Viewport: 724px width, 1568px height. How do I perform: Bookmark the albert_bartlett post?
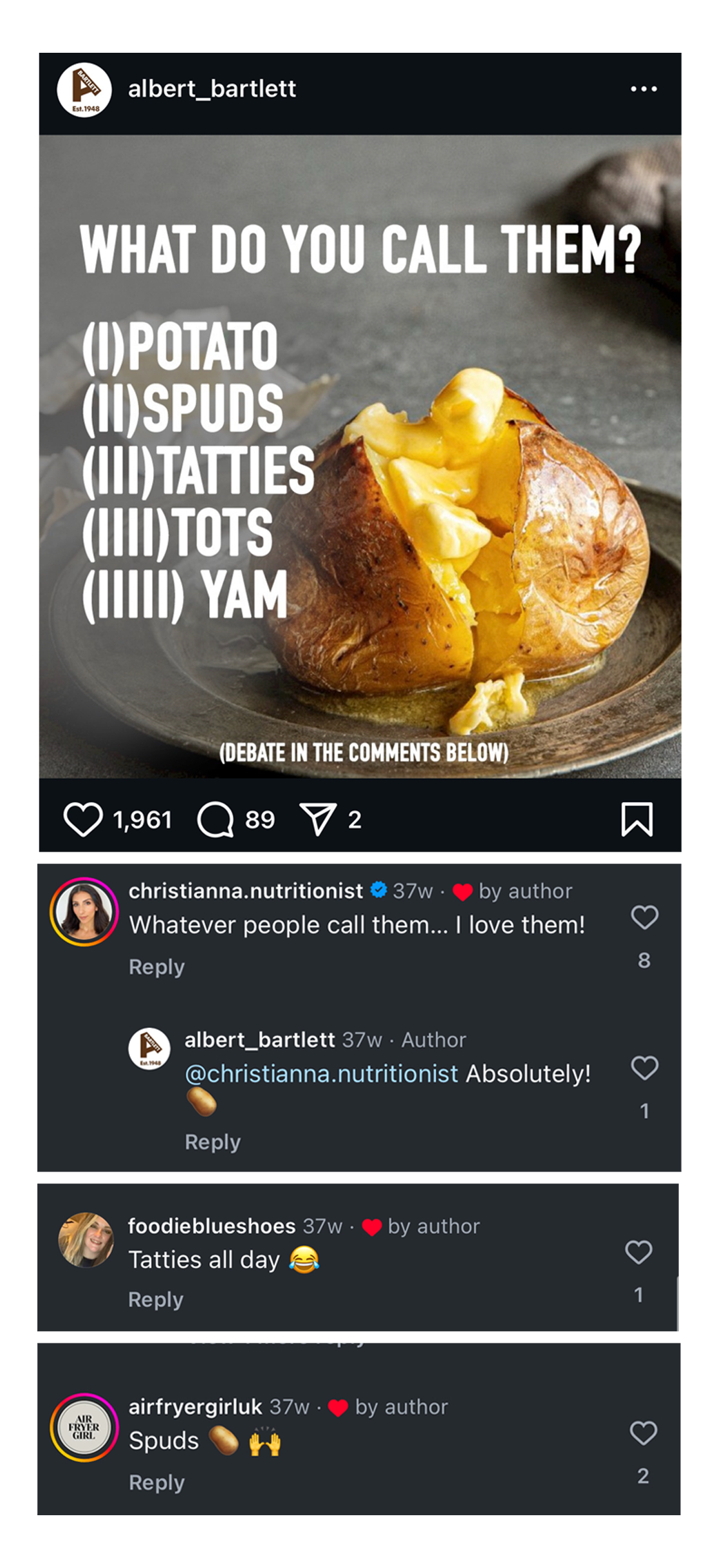pyautogui.click(x=636, y=819)
